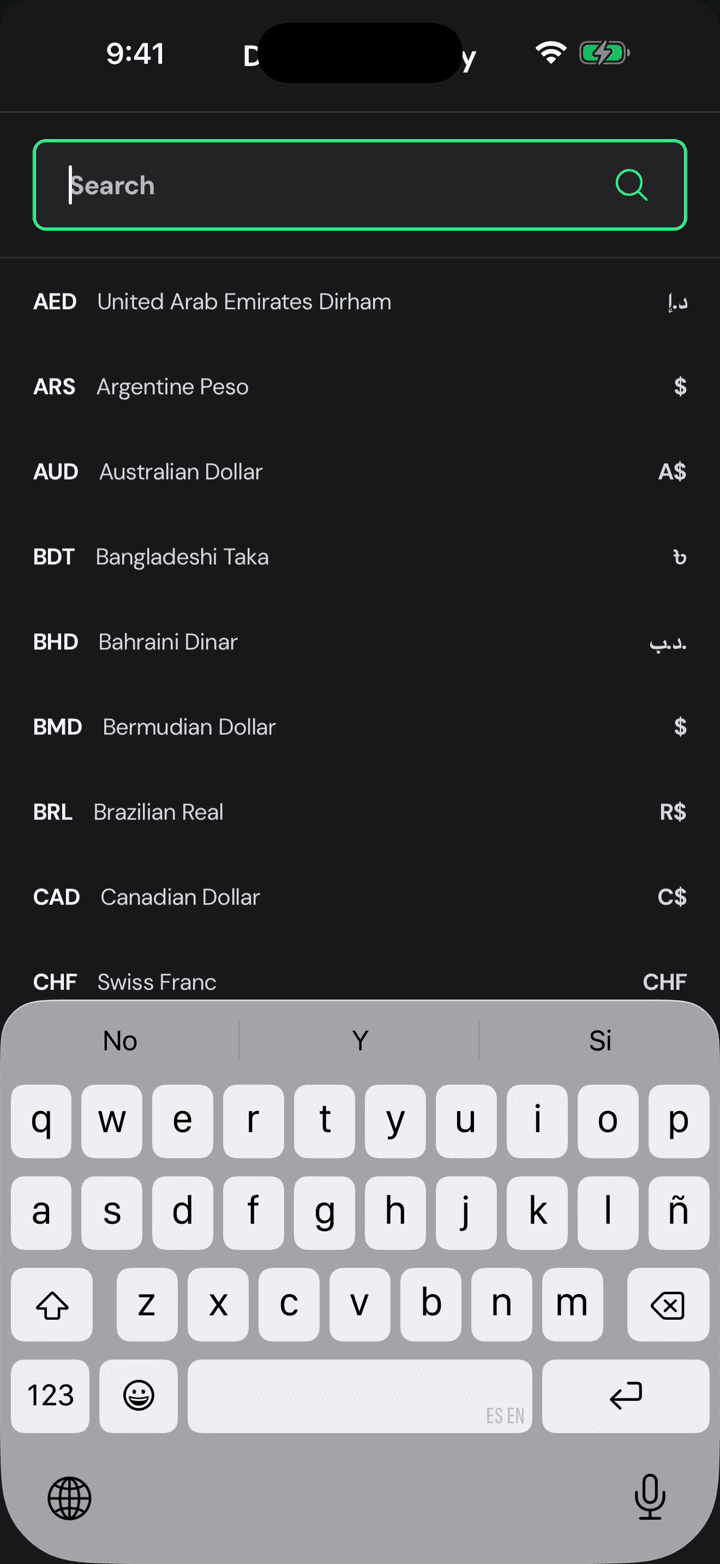The image size is (720, 1564).
Task: Choose Argentine Peso from the list
Action: (360, 387)
